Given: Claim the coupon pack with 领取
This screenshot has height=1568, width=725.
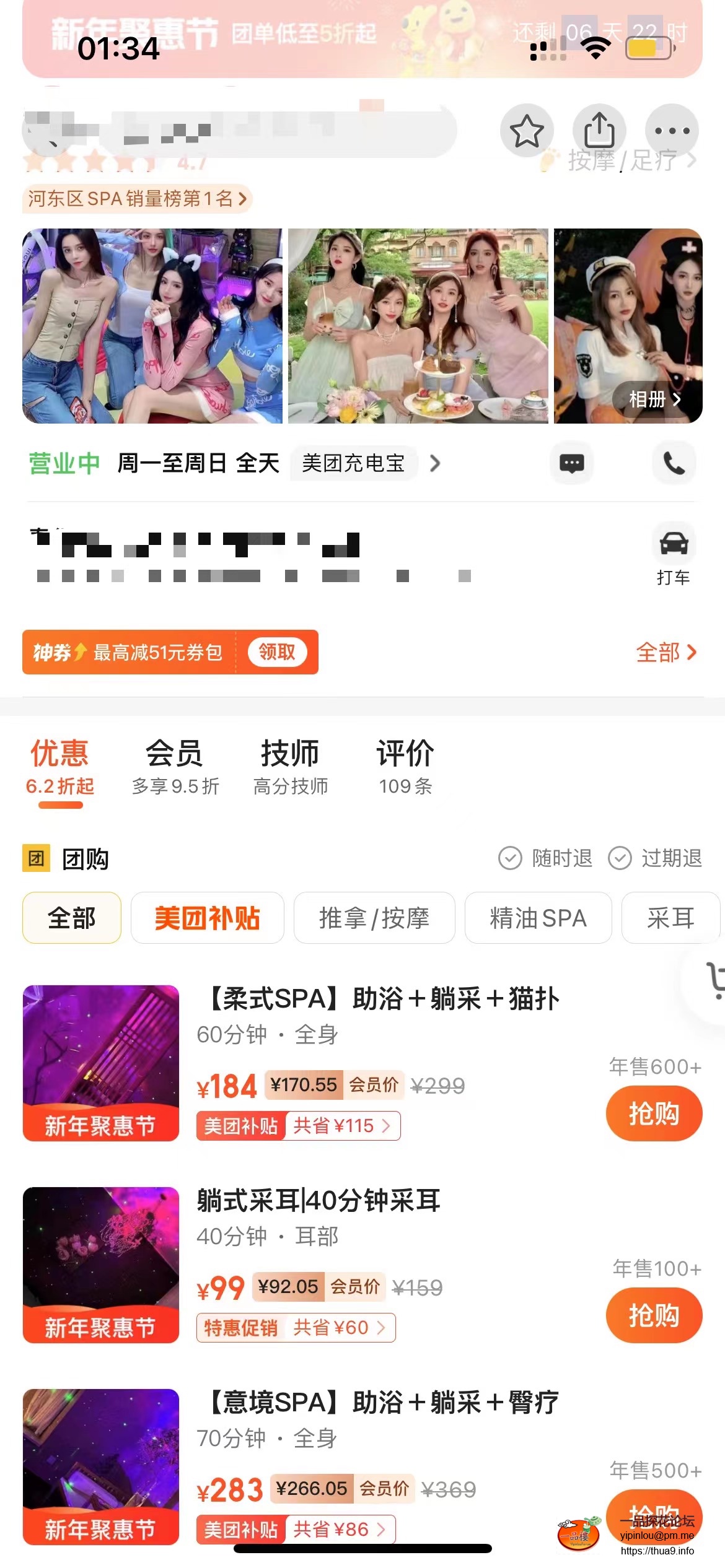Looking at the screenshot, I should coord(277,652).
